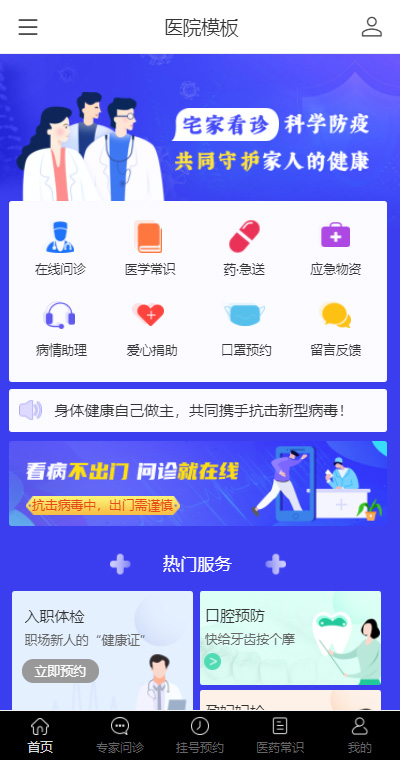This screenshot has height=760, width=400.
Task: Select the 首页 home tab
Action: pyautogui.click(x=40, y=735)
